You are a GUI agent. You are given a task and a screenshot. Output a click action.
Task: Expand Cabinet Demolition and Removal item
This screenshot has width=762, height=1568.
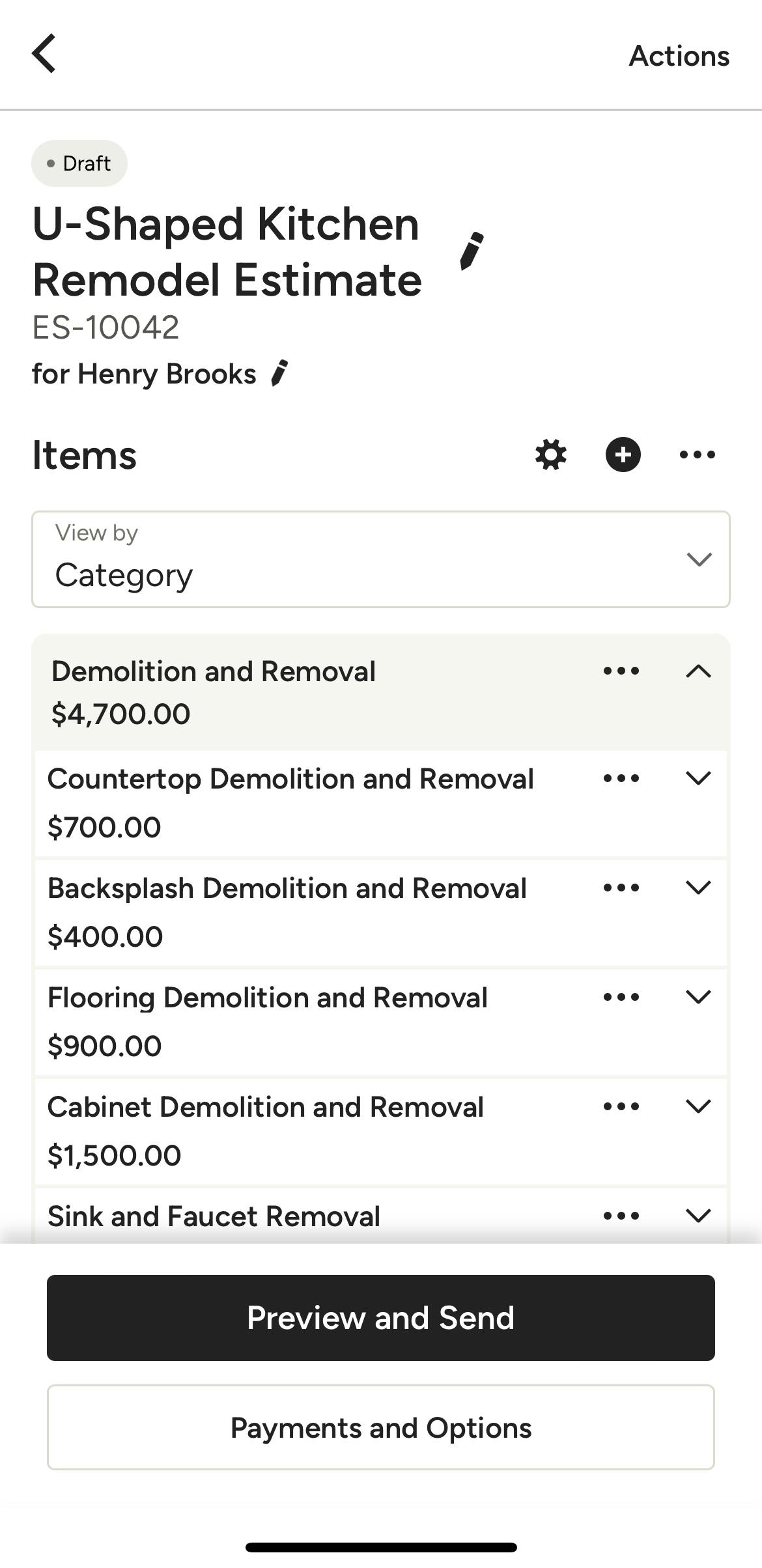[698, 1106]
